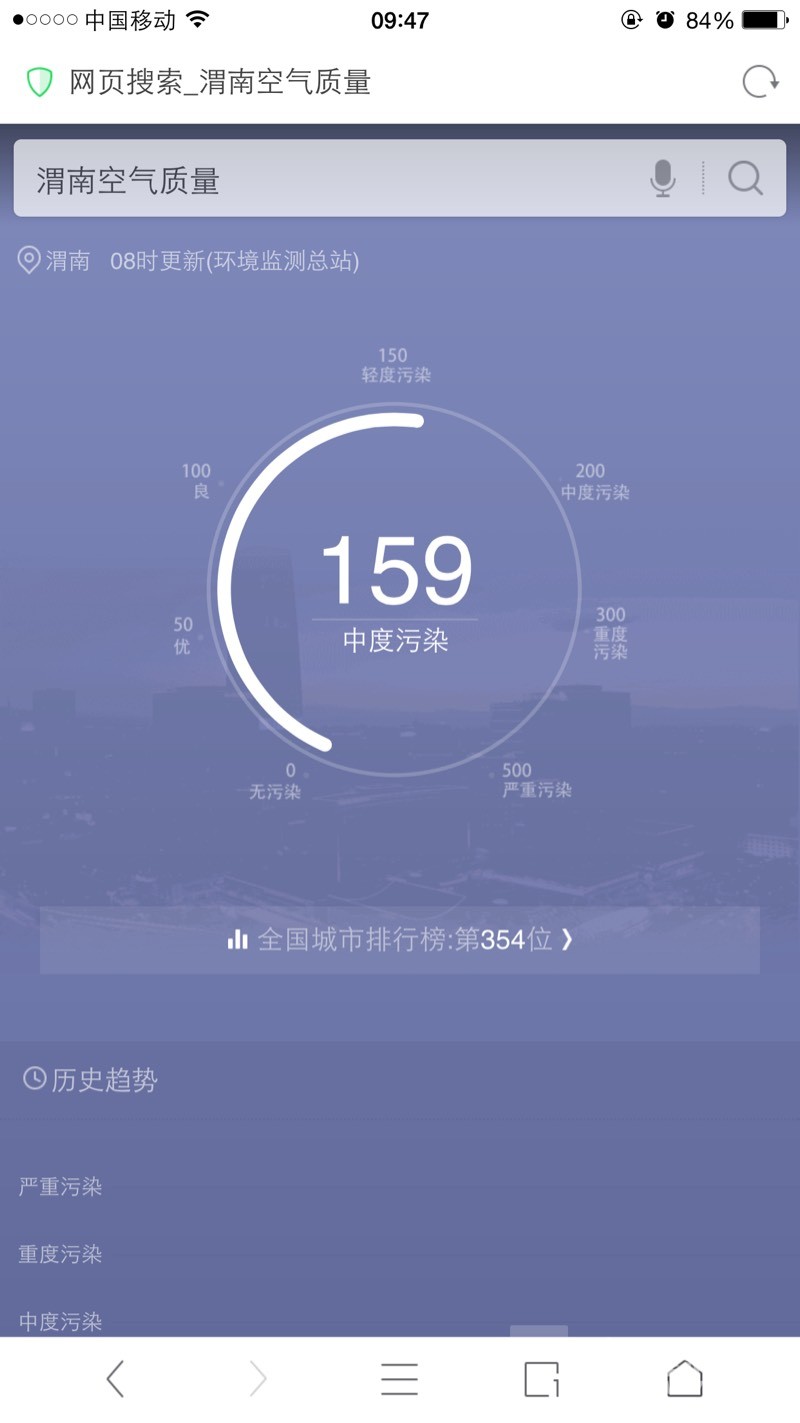Tap the location pin icon beside 渭南

[x=29, y=261]
